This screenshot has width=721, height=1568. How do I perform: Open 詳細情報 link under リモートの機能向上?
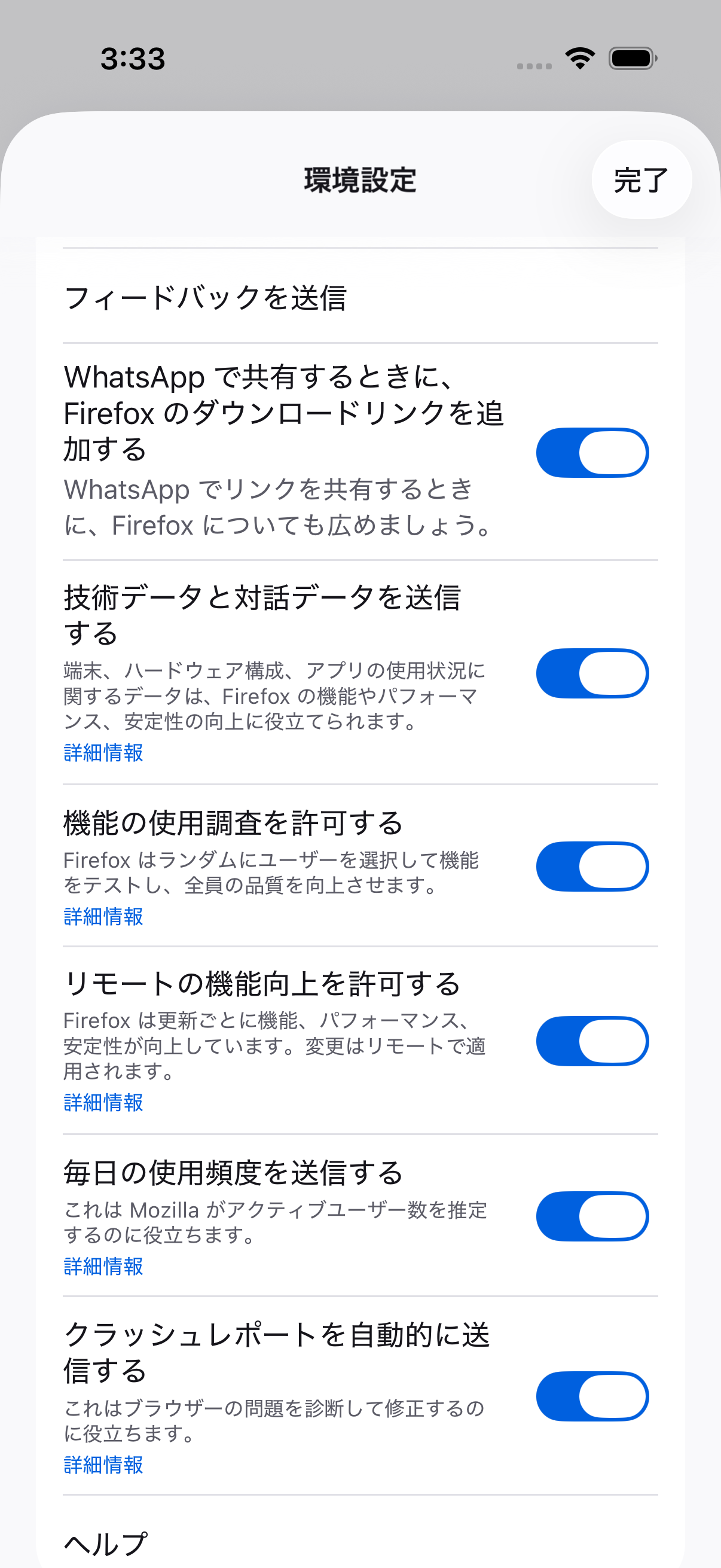pyautogui.click(x=103, y=1102)
